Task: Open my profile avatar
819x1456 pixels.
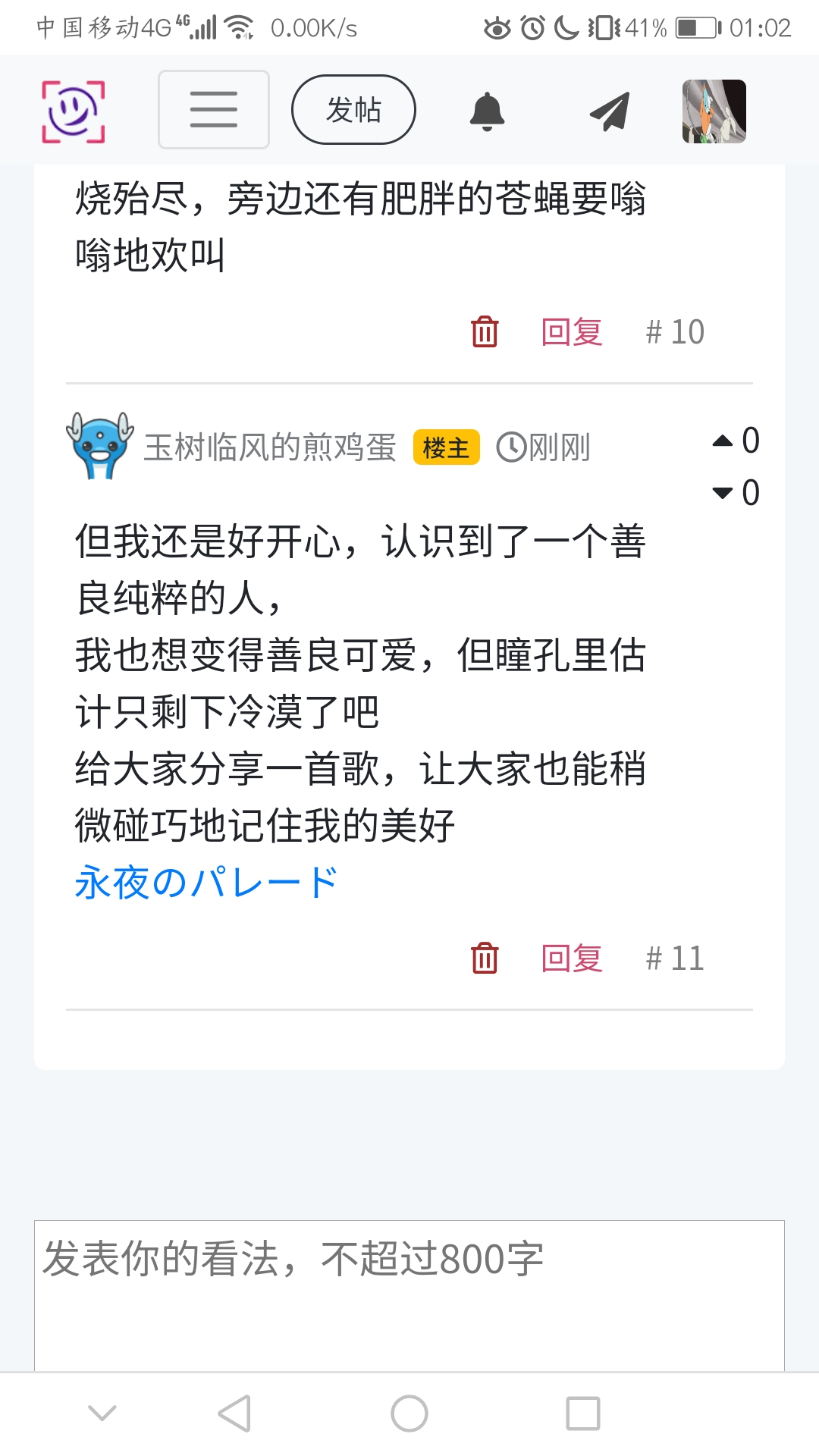Action: point(714,111)
